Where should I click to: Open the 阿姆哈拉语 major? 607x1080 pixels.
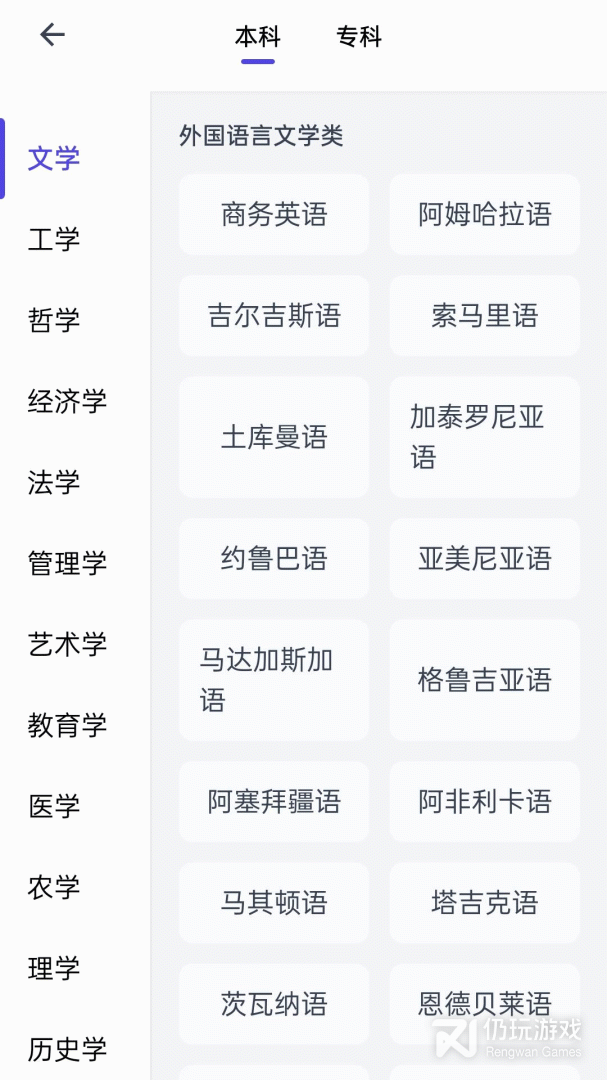click(x=484, y=214)
